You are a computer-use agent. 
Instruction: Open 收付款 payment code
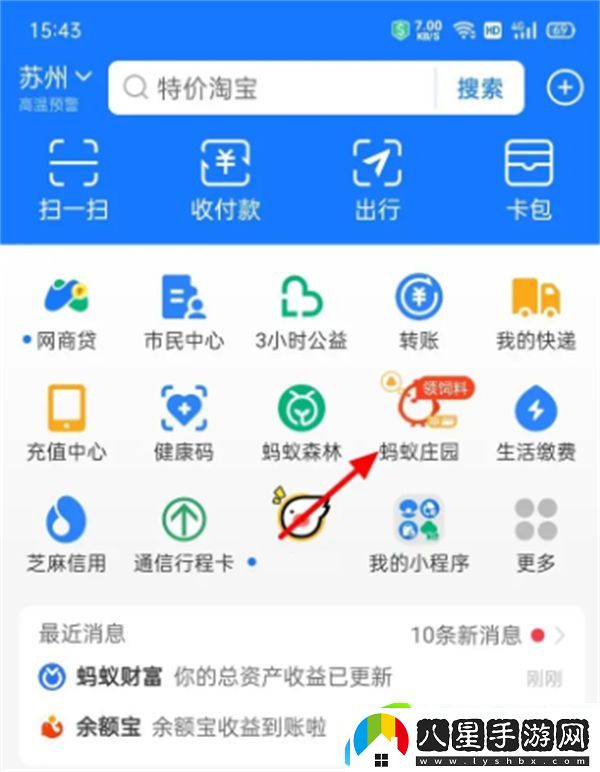tap(225, 178)
